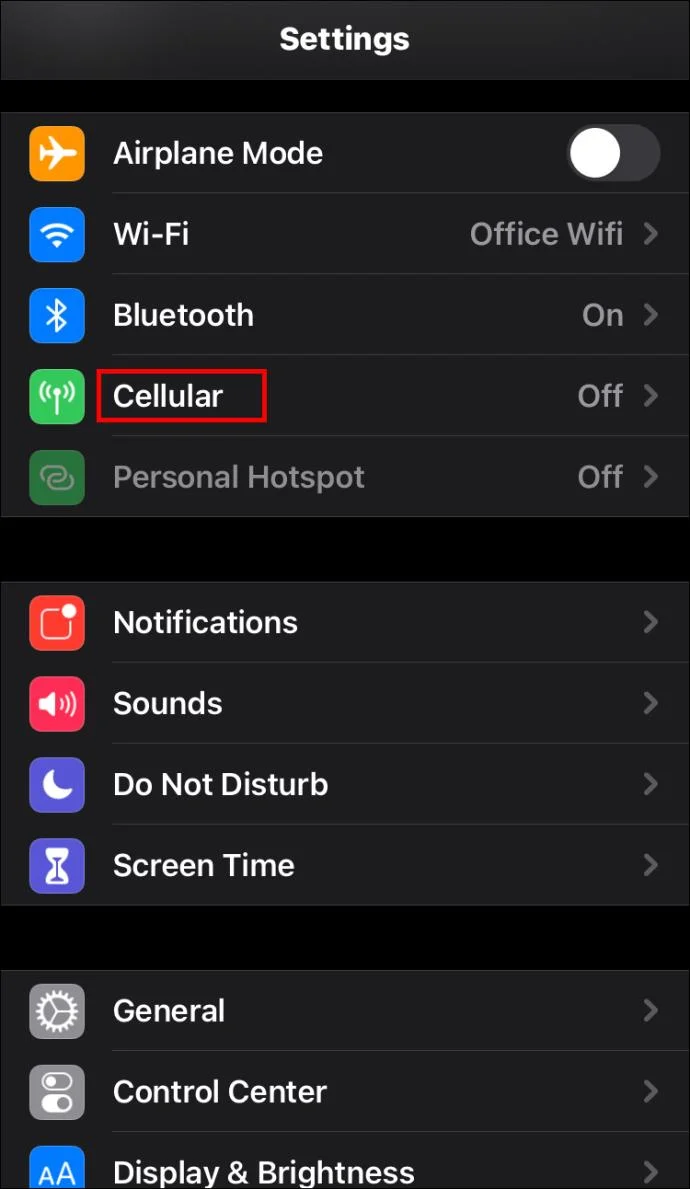Viewport: 690px width, 1189px height.
Task: Go to Control Center settings
Action: (x=345, y=1092)
